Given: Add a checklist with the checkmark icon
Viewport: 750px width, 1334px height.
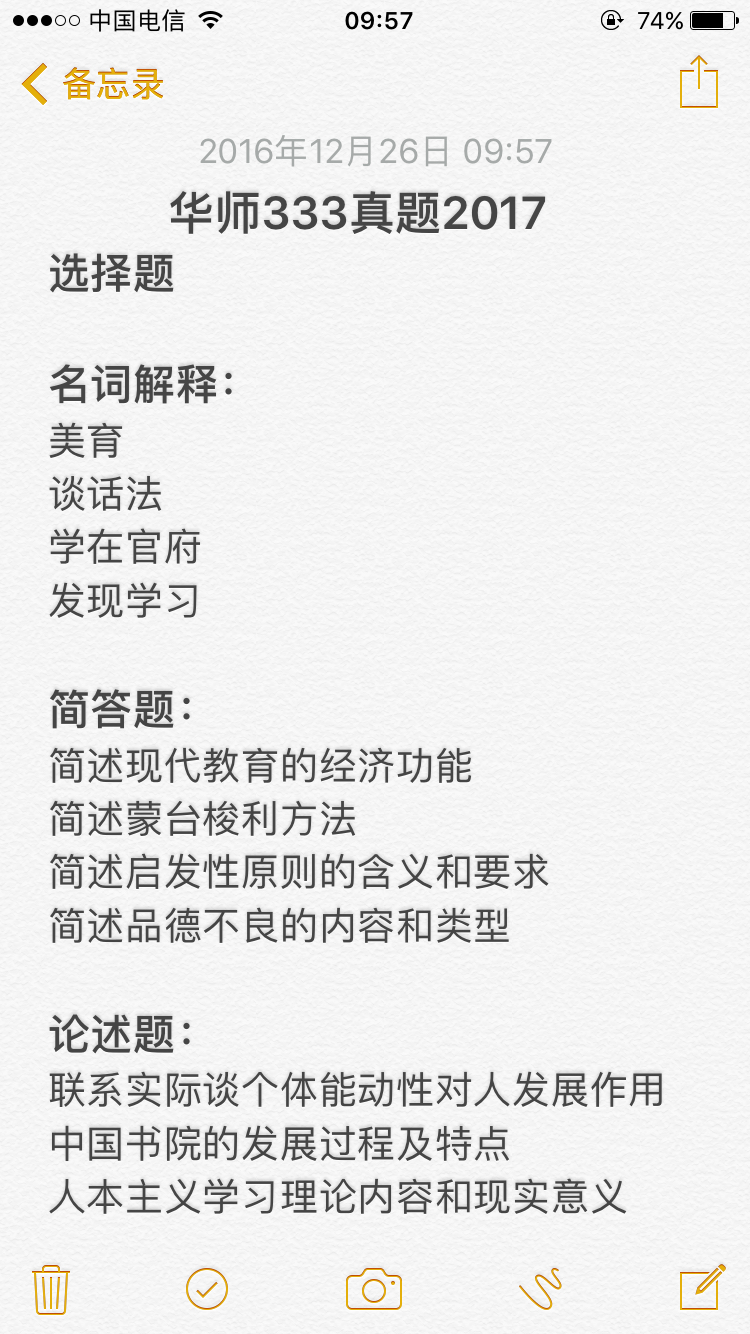Looking at the screenshot, I should coord(207,1289).
